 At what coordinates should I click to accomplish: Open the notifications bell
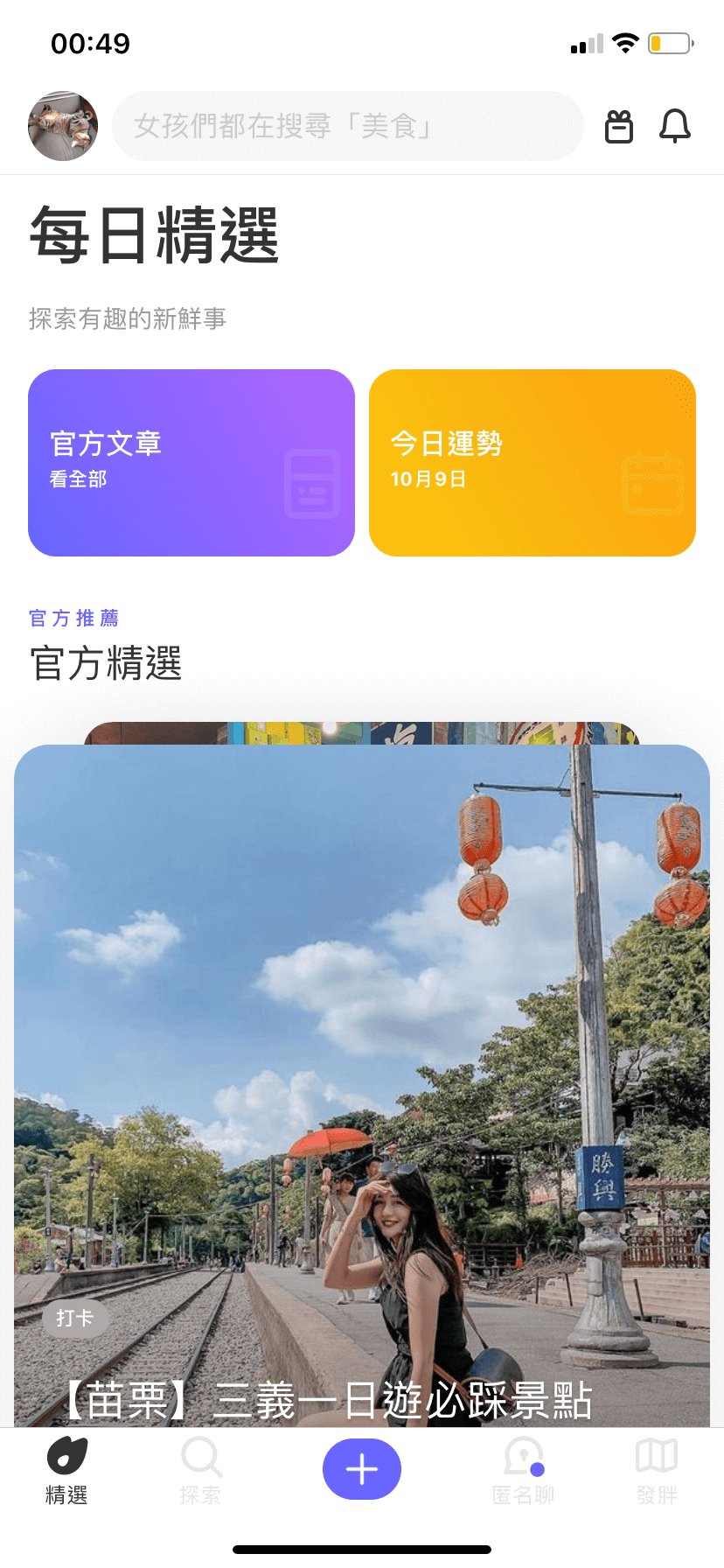[674, 127]
